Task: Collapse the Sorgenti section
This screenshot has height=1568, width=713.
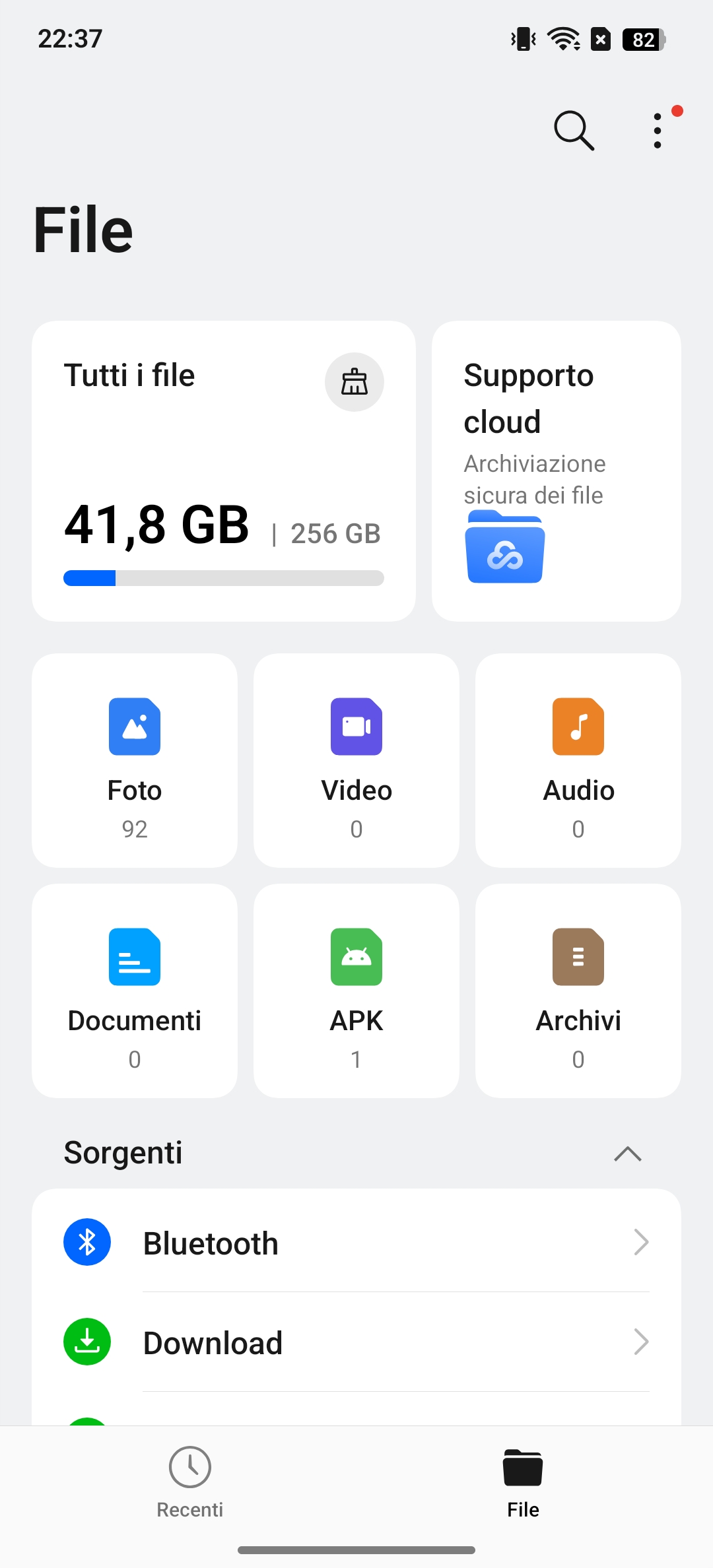Action: pyautogui.click(x=628, y=1154)
